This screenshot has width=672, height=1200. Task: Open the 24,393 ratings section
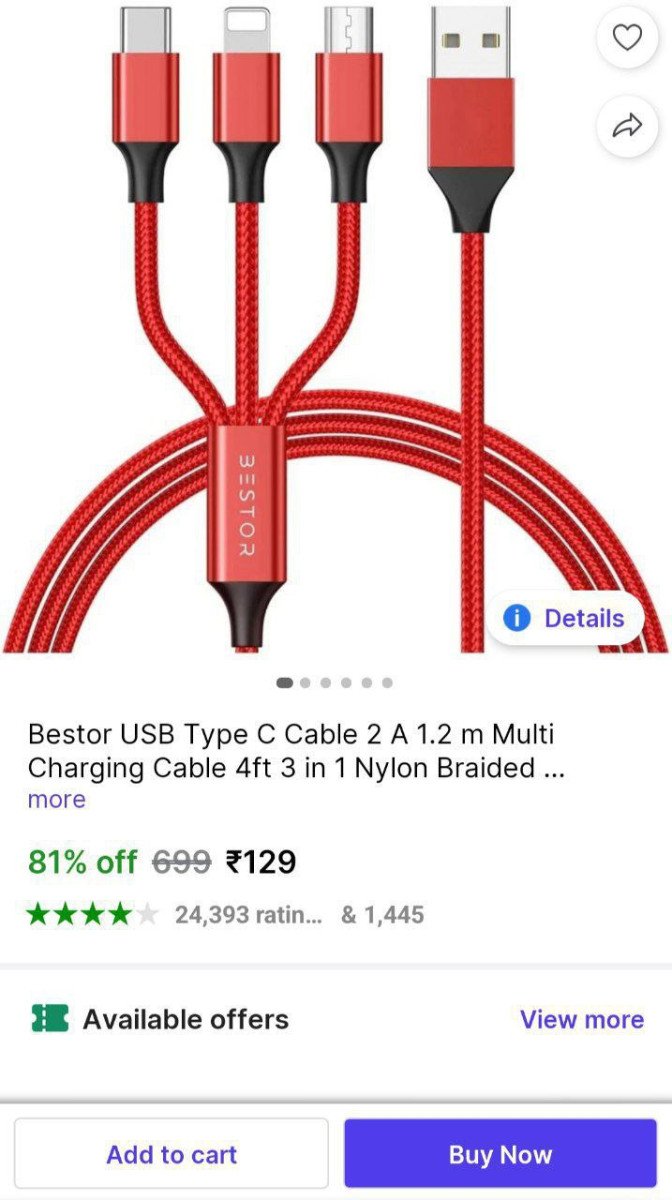coord(248,914)
